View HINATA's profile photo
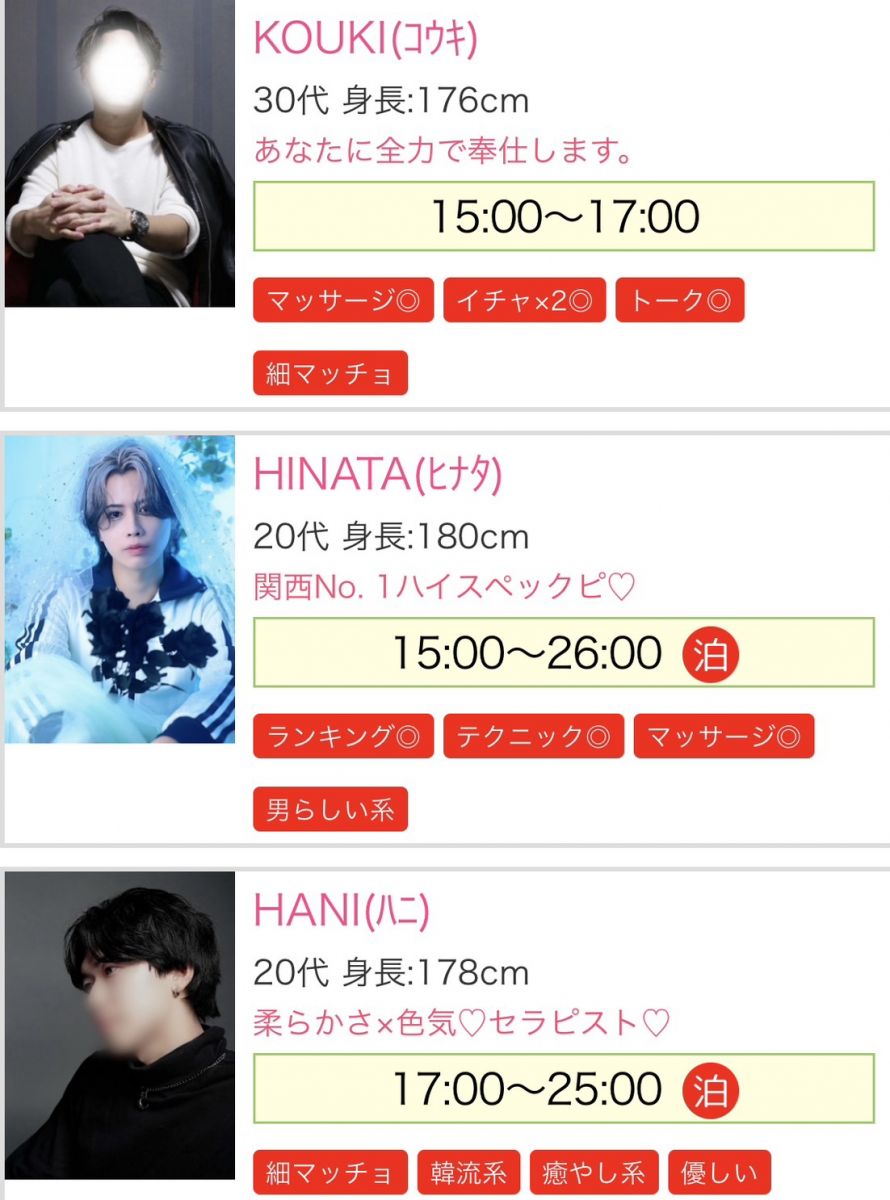This screenshot has height=1200, width=890. pos(119,589)
